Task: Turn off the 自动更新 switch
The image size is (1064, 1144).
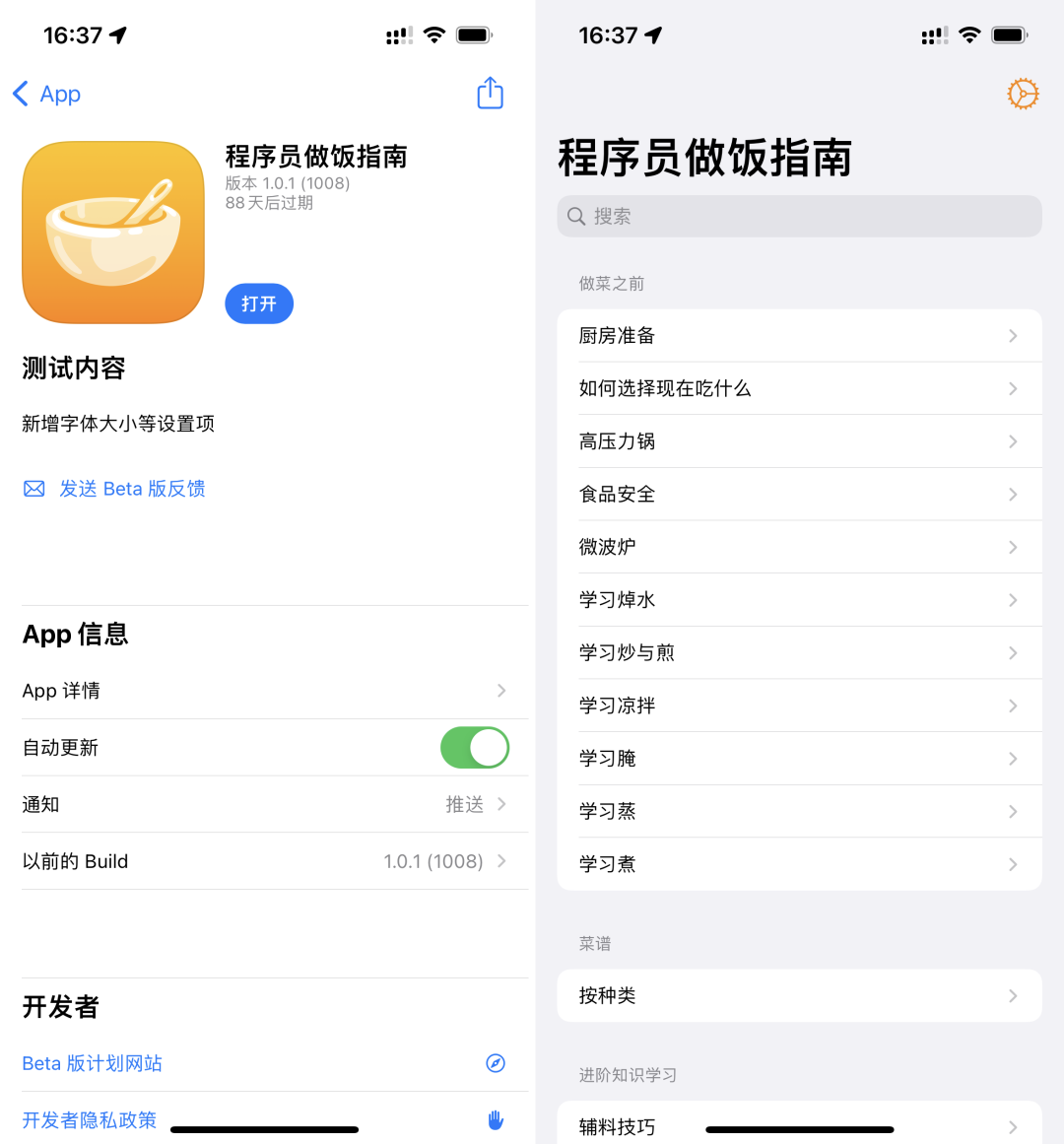Action: click(474, 748)
